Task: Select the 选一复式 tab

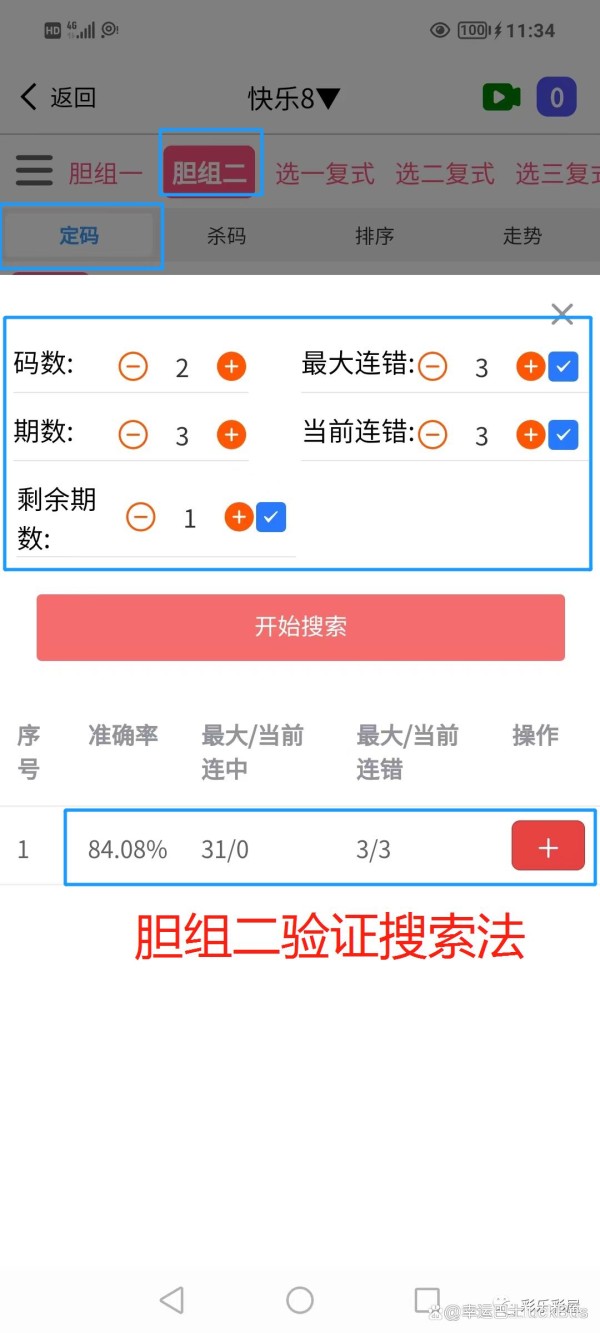Action: 325,173
